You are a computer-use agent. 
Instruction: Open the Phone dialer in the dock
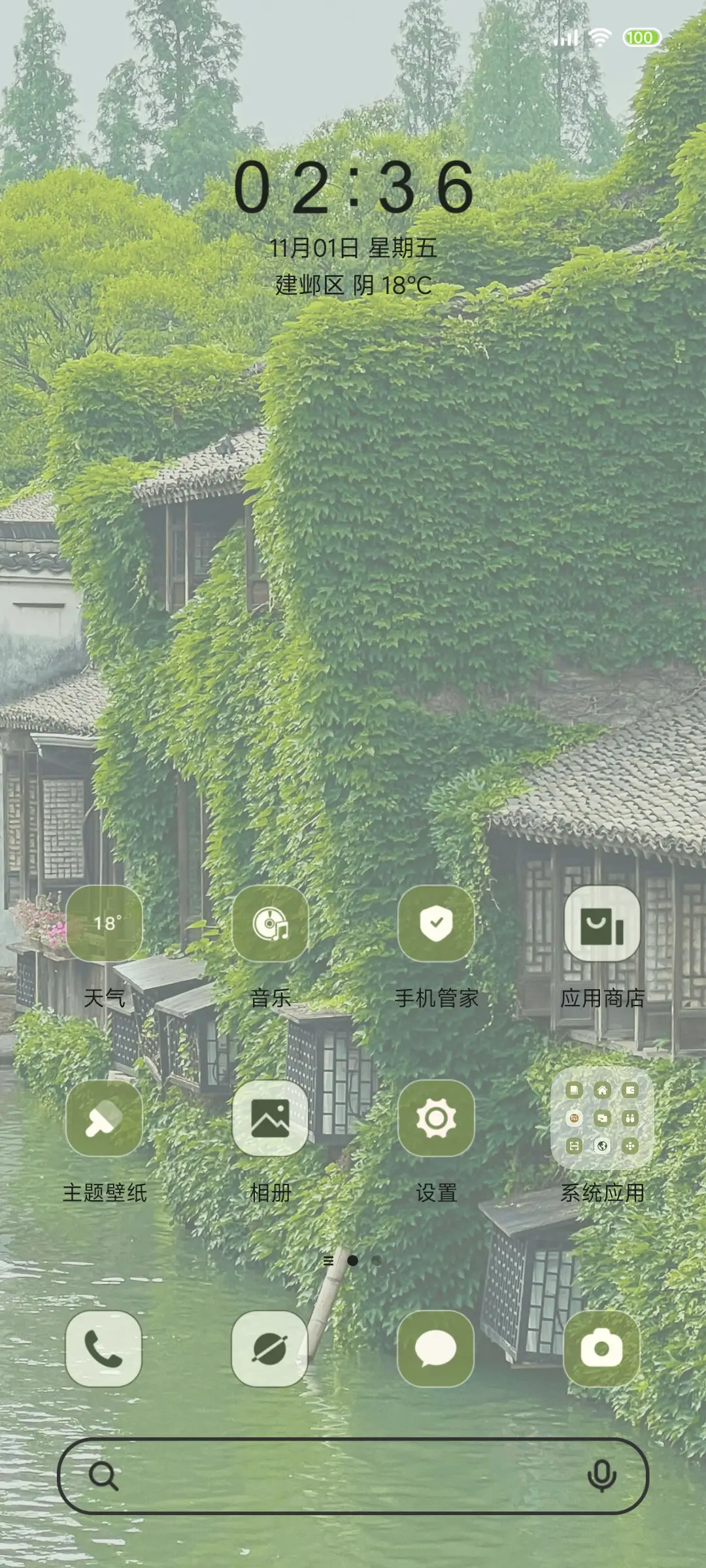105,1349
